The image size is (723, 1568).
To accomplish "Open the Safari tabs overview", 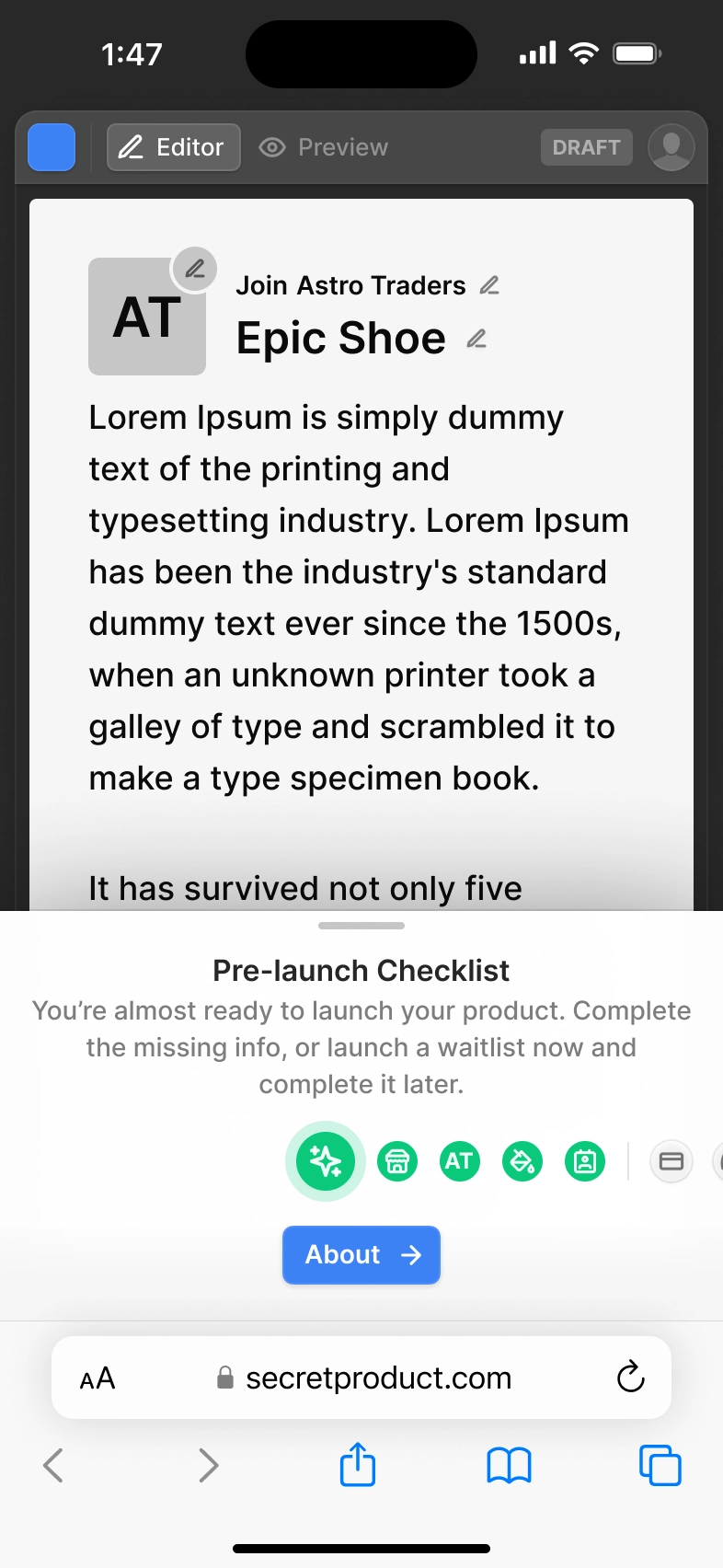I will pyautogui.click(x=660, y=1465).
